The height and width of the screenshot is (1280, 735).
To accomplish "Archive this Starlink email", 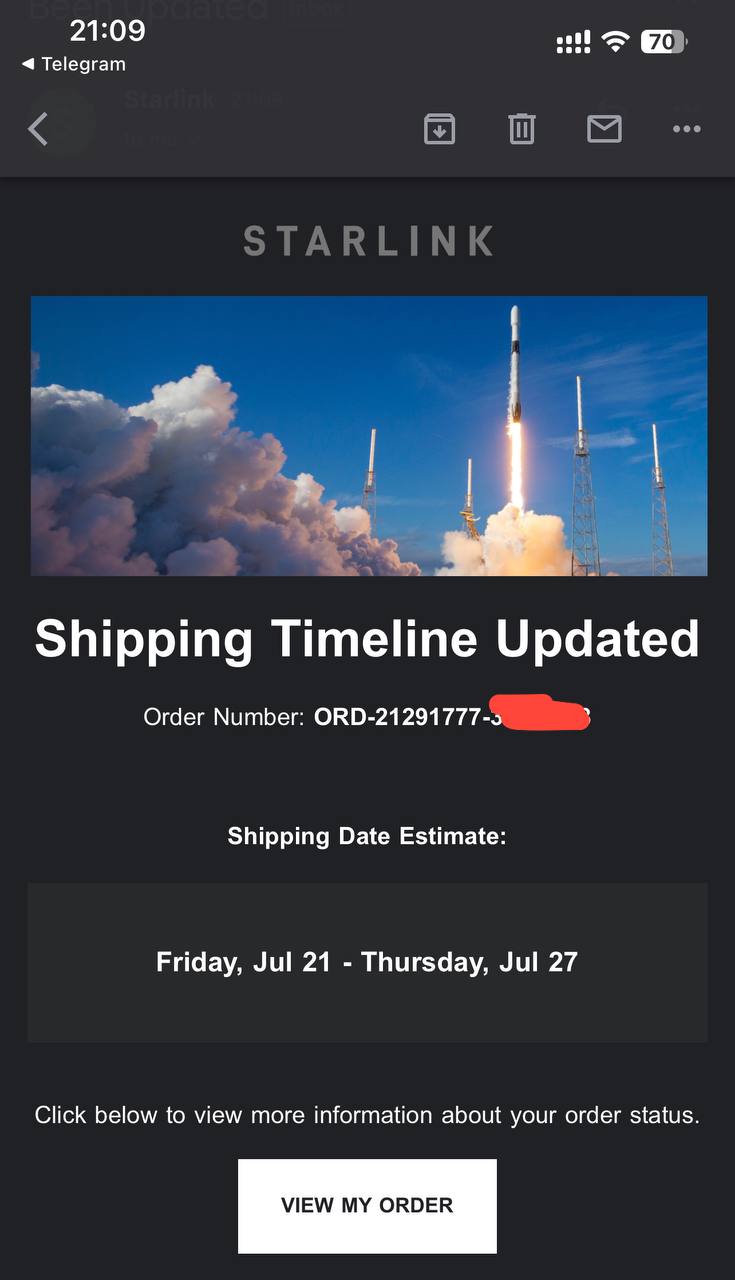I will (x=439, y=129).
